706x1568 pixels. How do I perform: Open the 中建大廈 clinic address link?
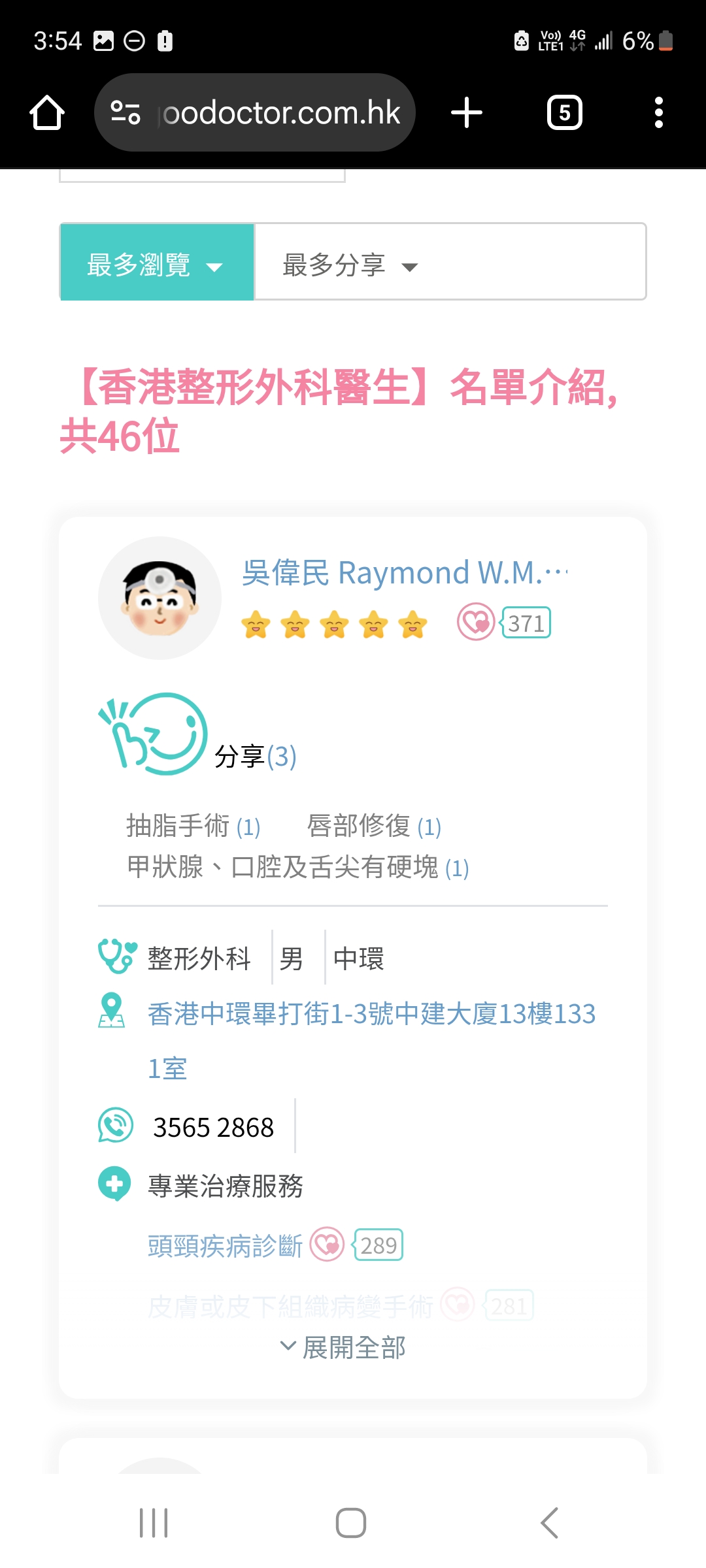[371, 1014]
